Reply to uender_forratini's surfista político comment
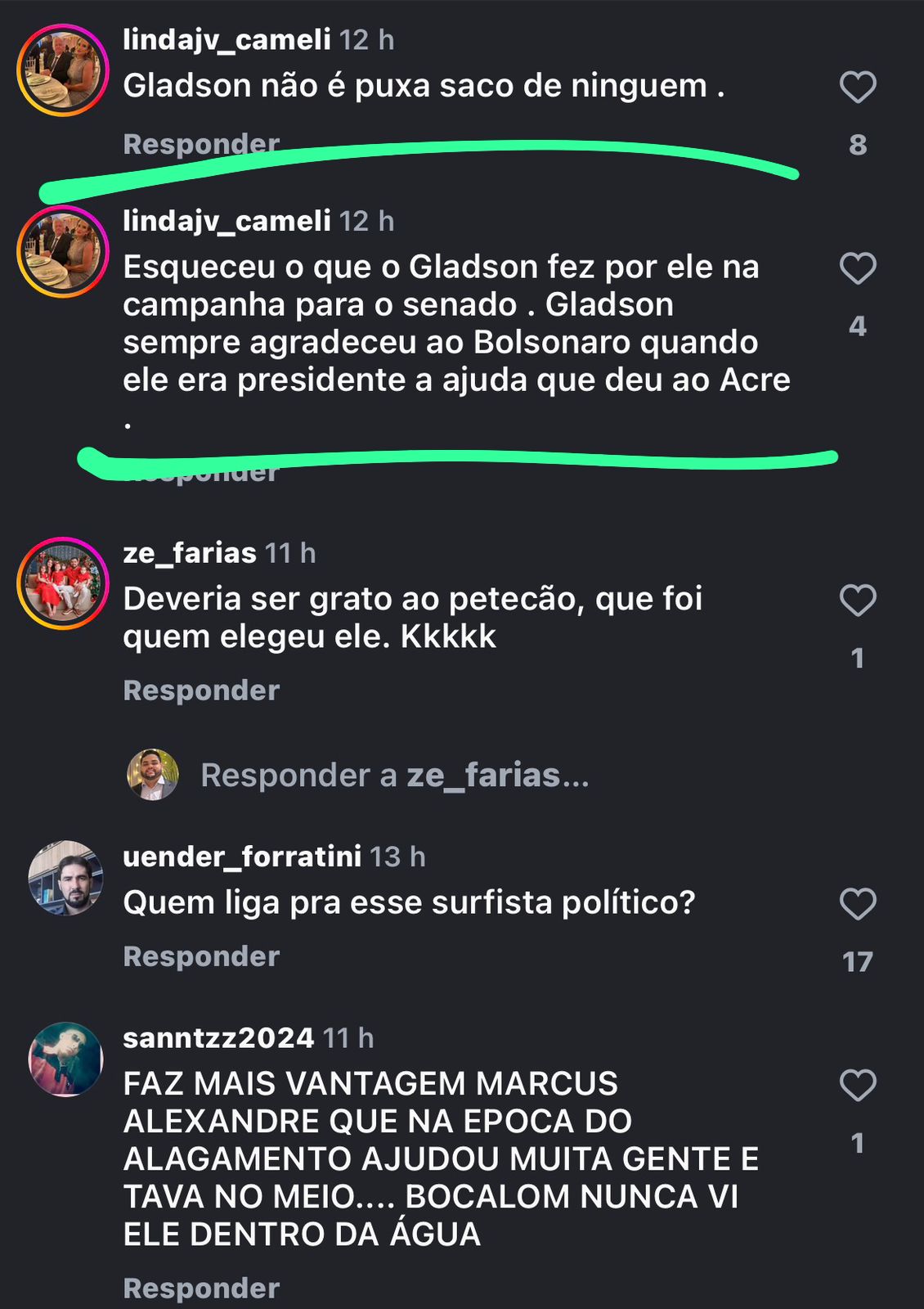 [x=201, y=956]
